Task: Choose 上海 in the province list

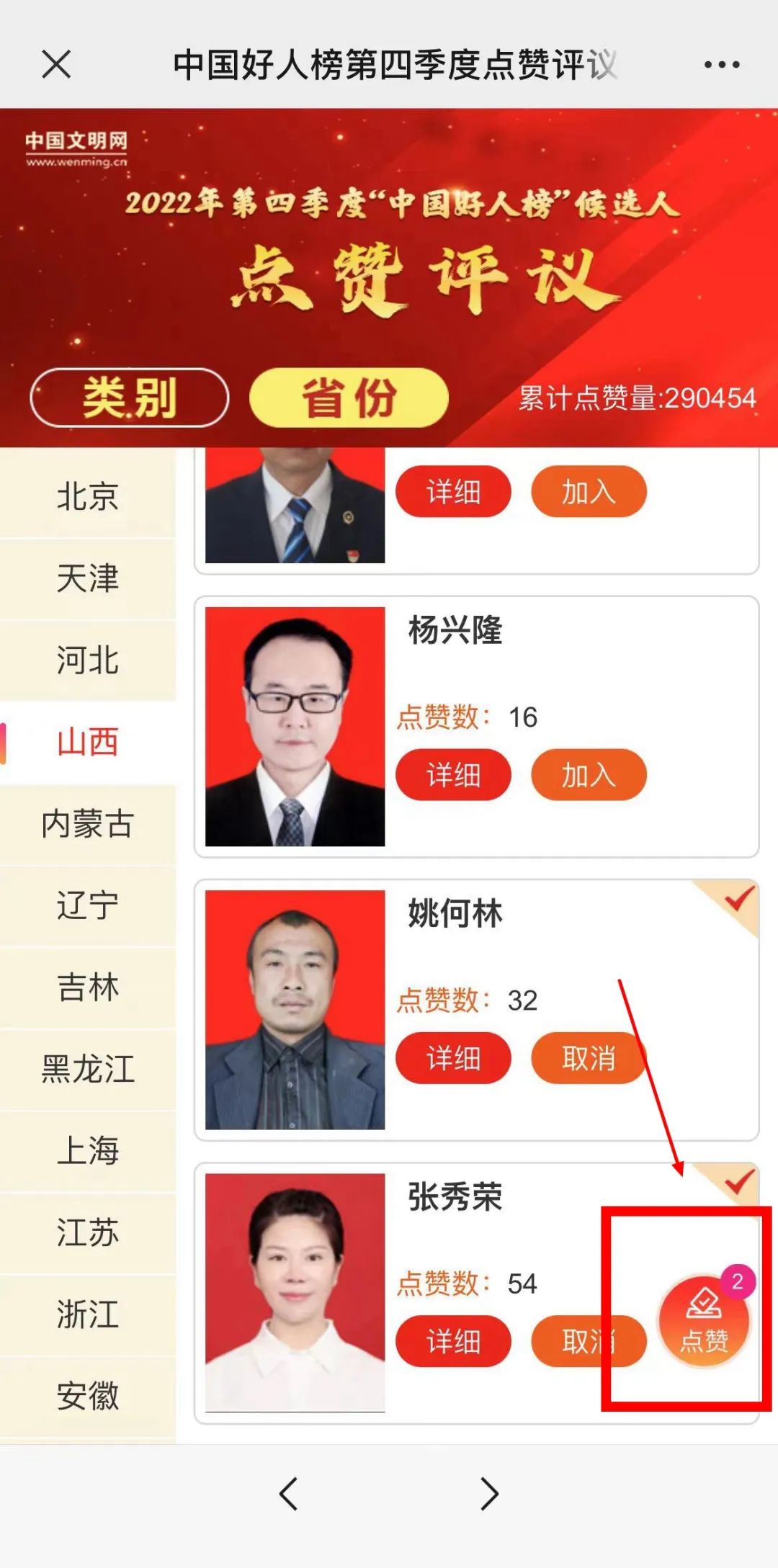Action: (87, 1150)
